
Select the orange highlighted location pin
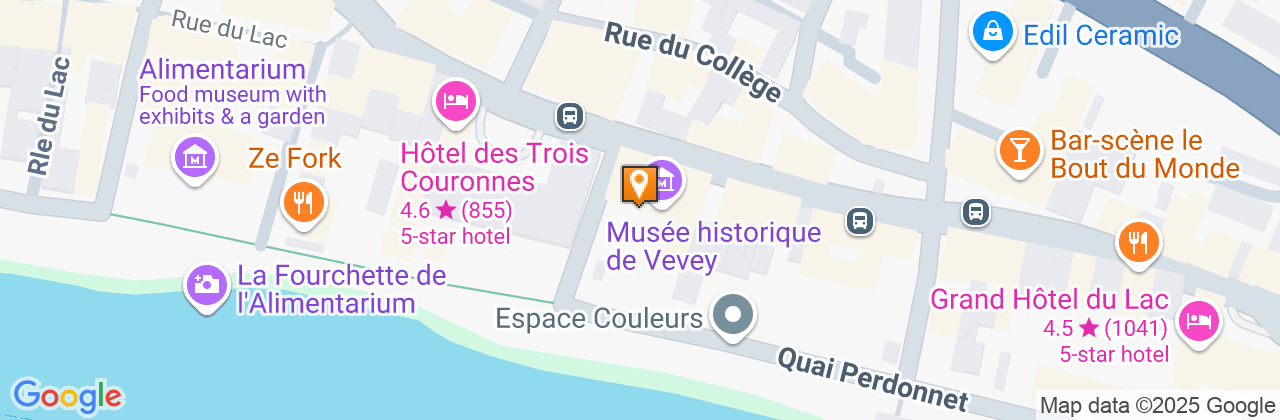[638, 184]
